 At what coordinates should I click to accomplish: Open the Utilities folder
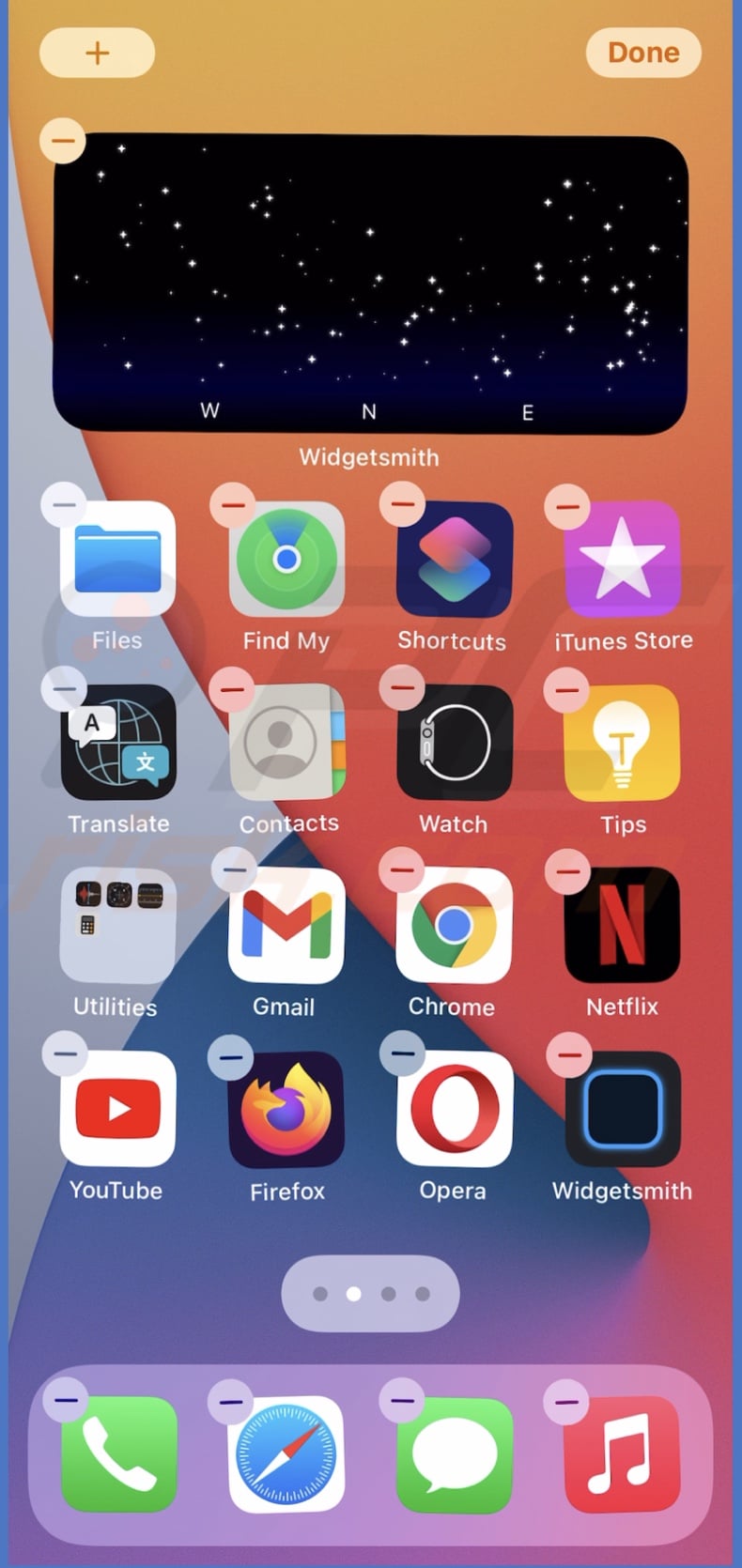pos(116,926)
